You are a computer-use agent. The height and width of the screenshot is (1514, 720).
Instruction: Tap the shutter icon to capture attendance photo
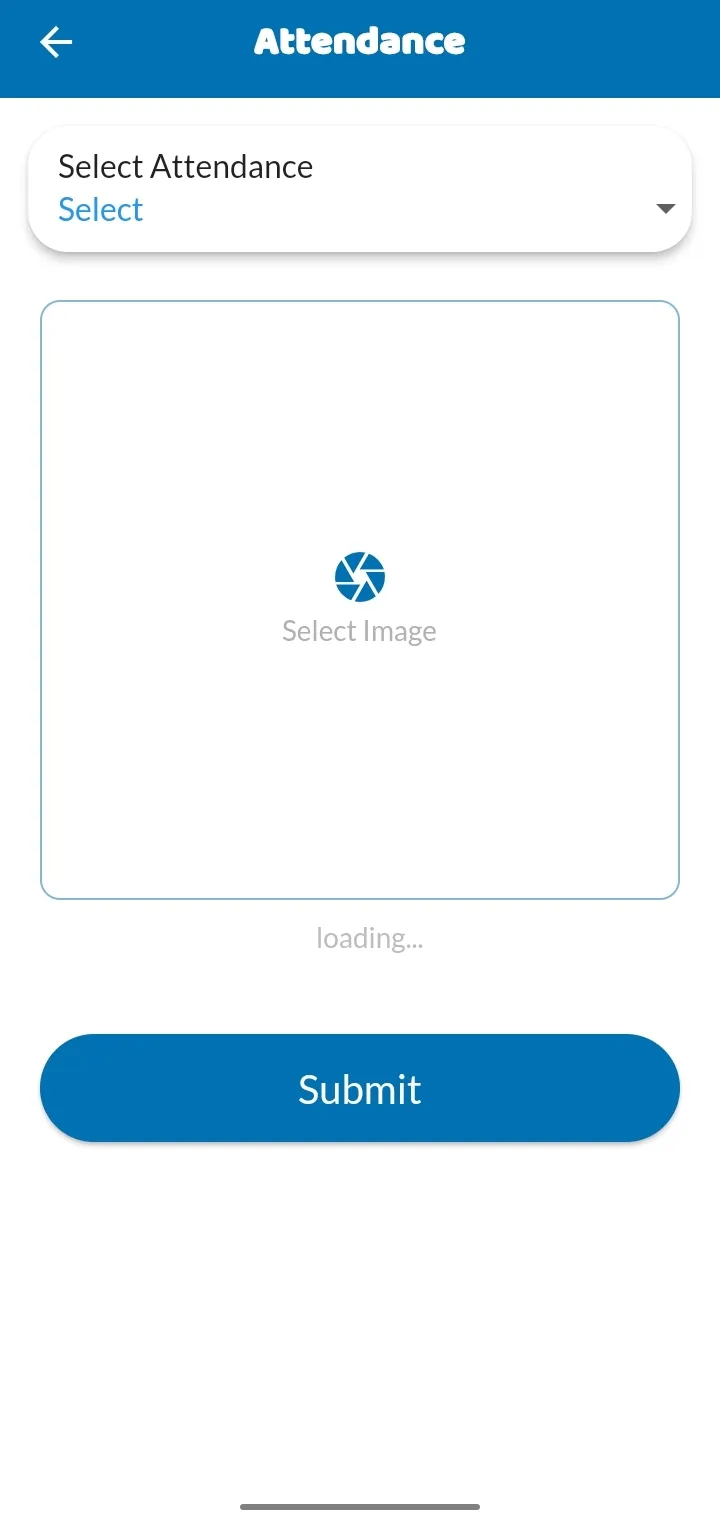[x=359, y=576]
